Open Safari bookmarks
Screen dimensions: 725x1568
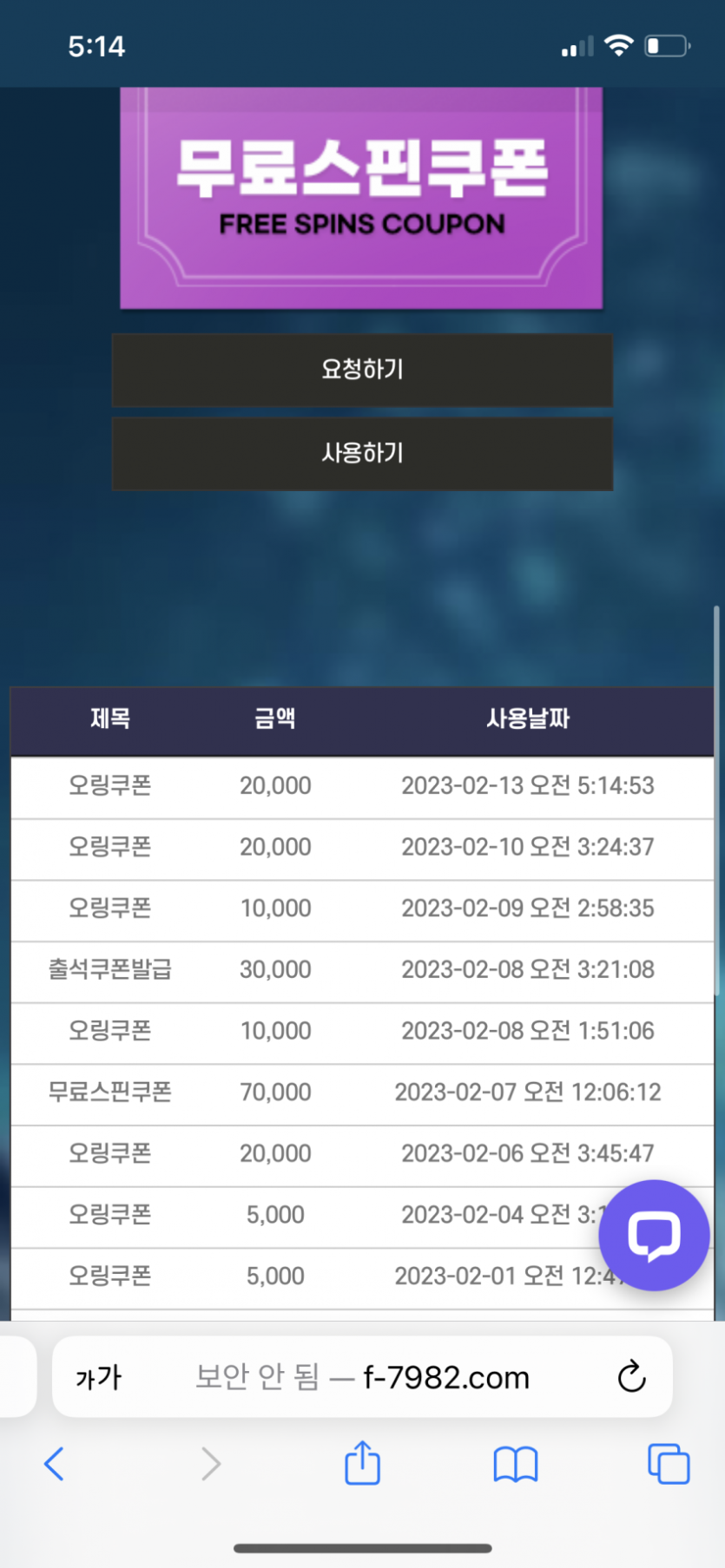516,1464
